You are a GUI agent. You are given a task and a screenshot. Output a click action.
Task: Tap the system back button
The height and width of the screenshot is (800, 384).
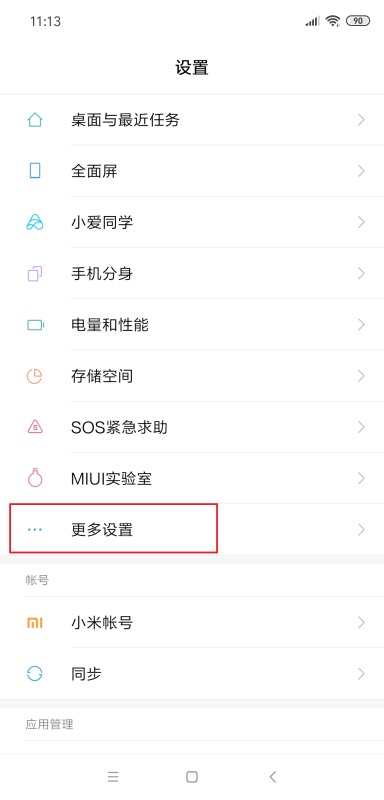[x=272, y=777]
